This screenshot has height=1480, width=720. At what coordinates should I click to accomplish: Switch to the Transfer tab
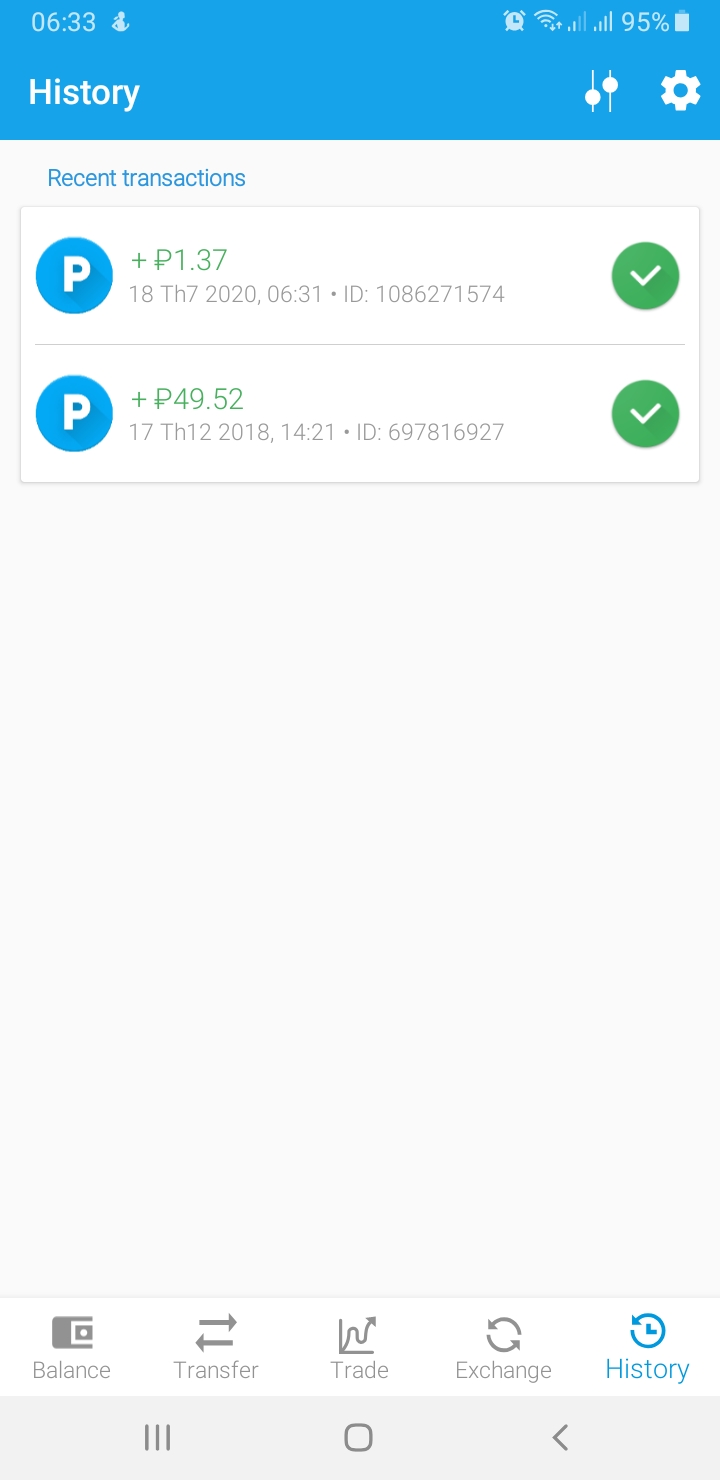coord(216,1347)
